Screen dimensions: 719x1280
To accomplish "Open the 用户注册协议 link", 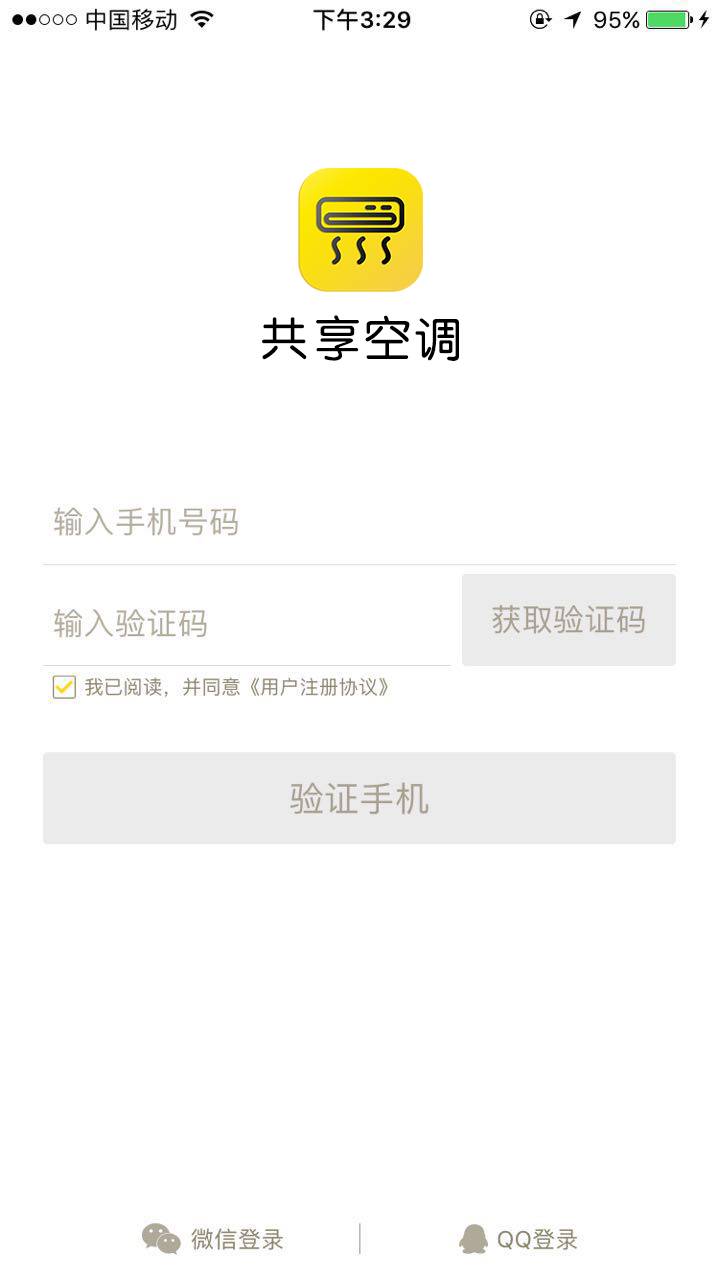I will pos(318,687).
